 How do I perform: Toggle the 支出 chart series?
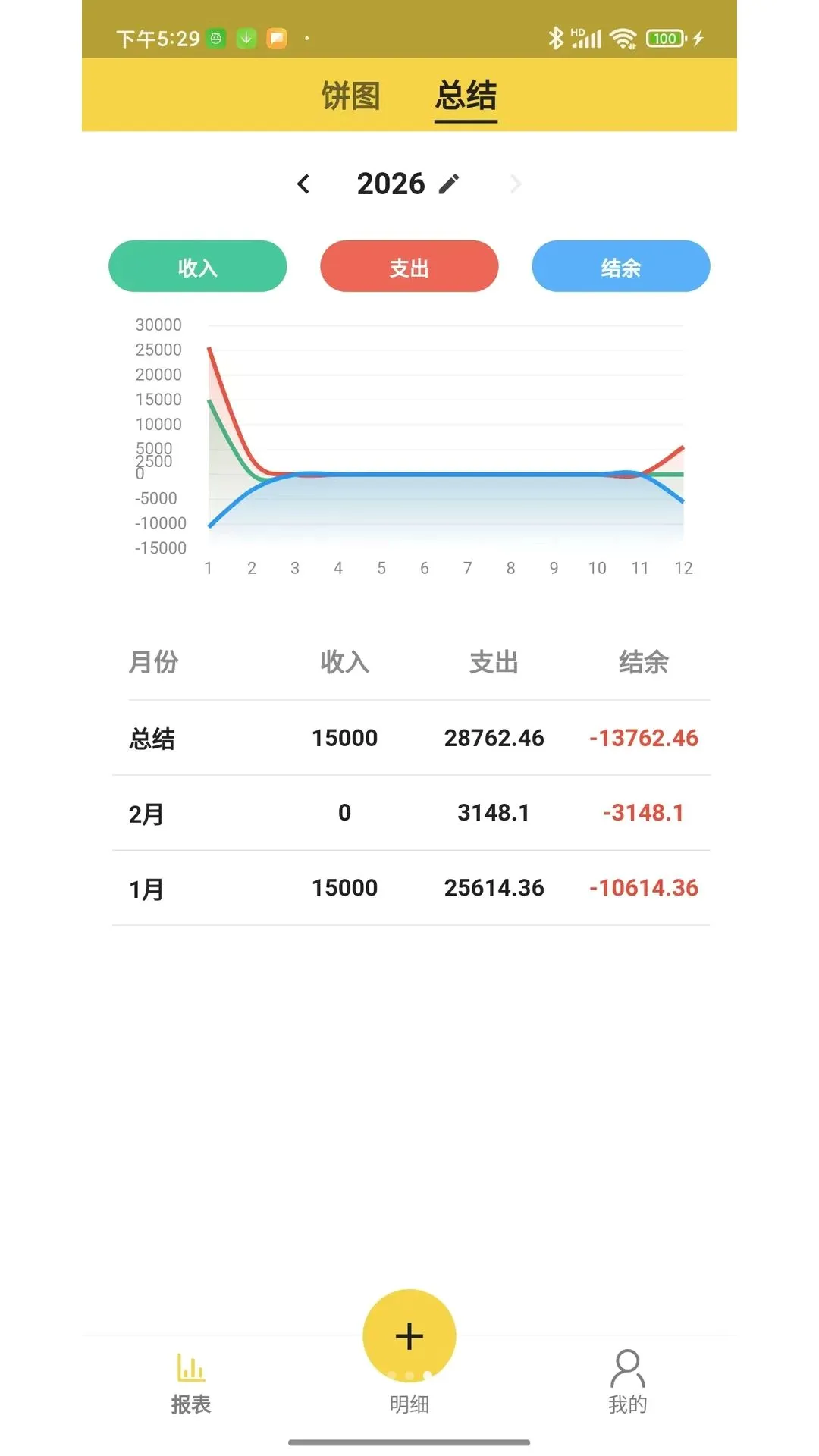(x=409, y=266)
